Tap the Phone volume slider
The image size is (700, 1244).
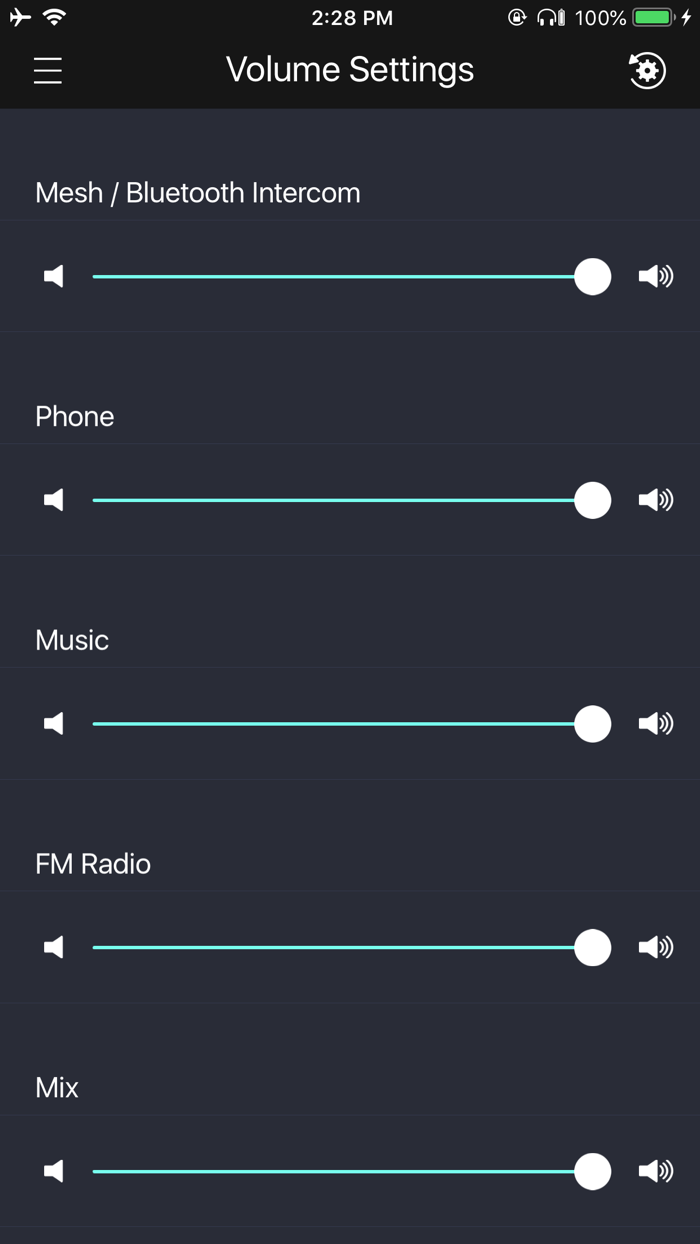352,500
